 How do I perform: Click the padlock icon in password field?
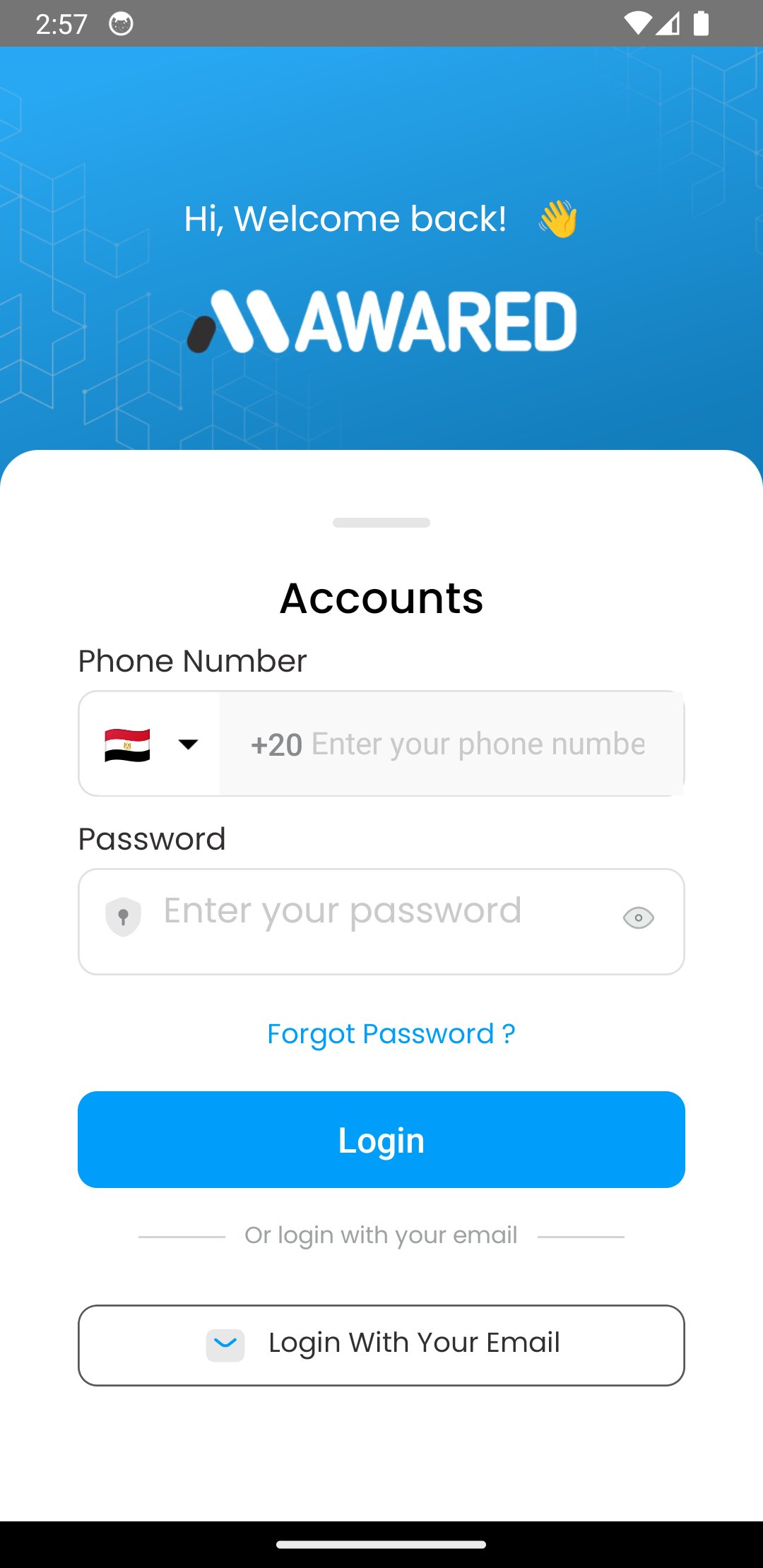click(124, 916)
